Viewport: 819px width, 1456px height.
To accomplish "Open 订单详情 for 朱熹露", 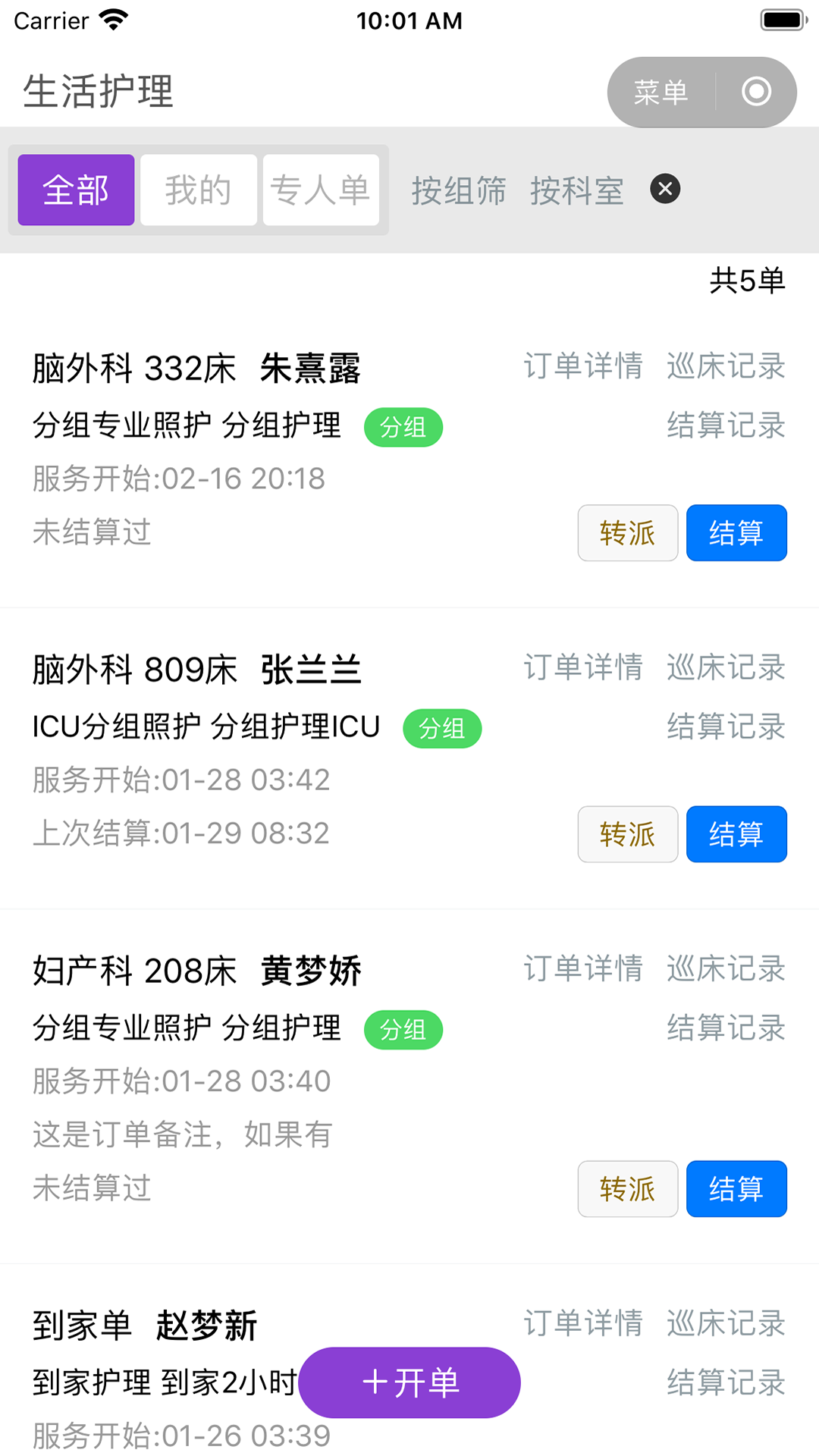I will 583,366.
